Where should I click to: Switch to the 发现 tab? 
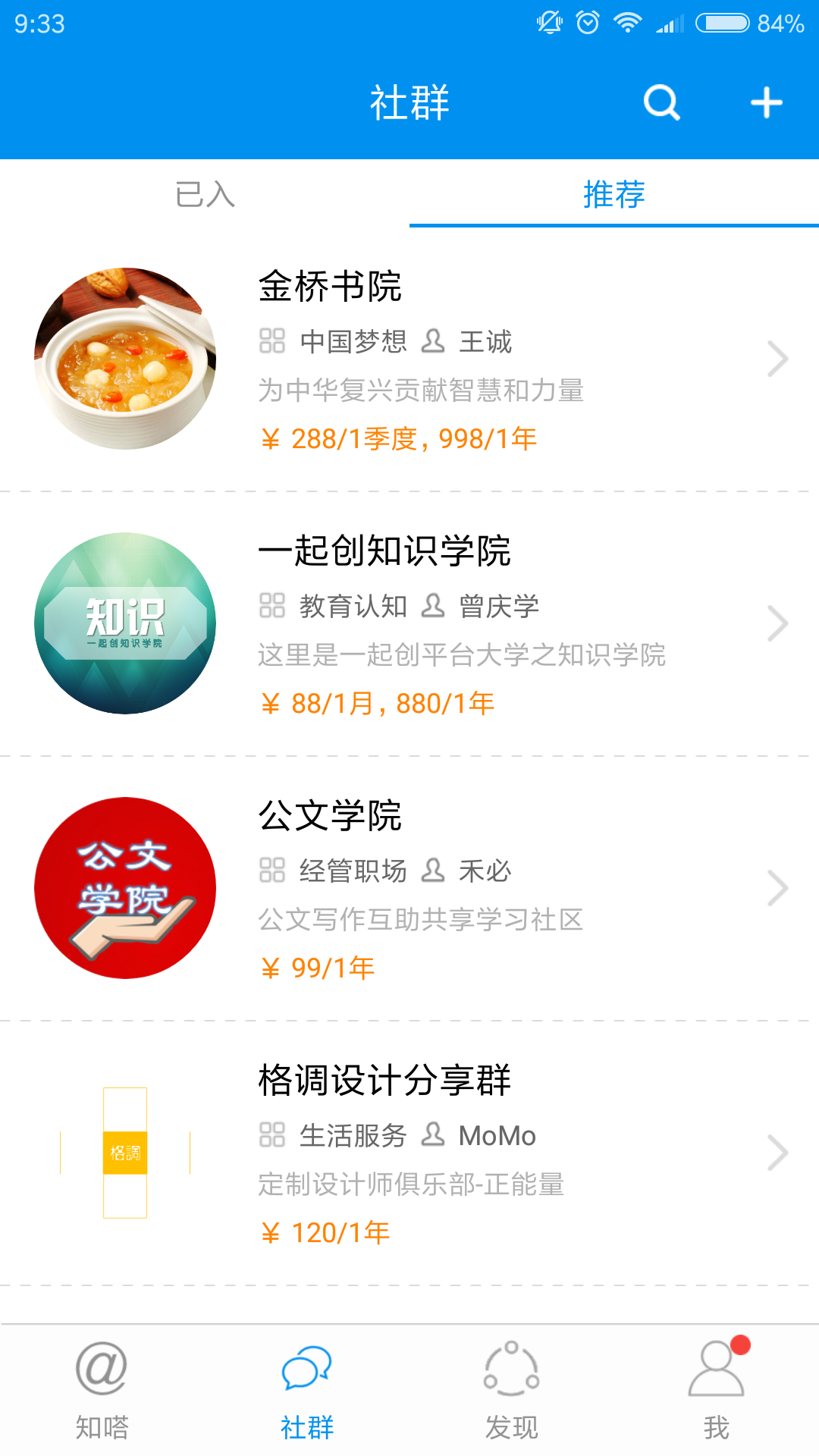click(x=512, y=1389)
